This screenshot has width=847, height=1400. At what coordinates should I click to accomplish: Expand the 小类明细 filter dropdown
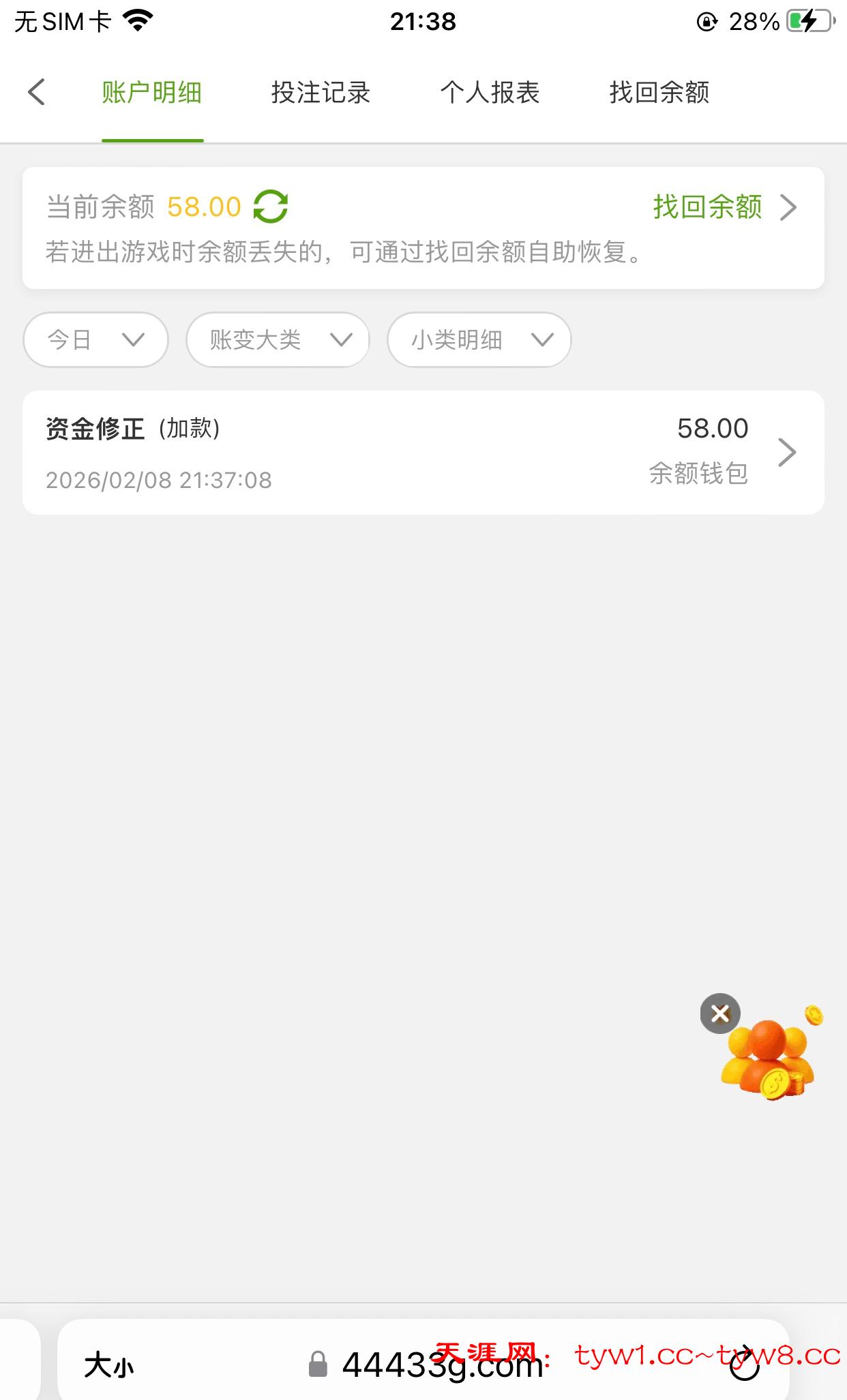coord(479,339)
